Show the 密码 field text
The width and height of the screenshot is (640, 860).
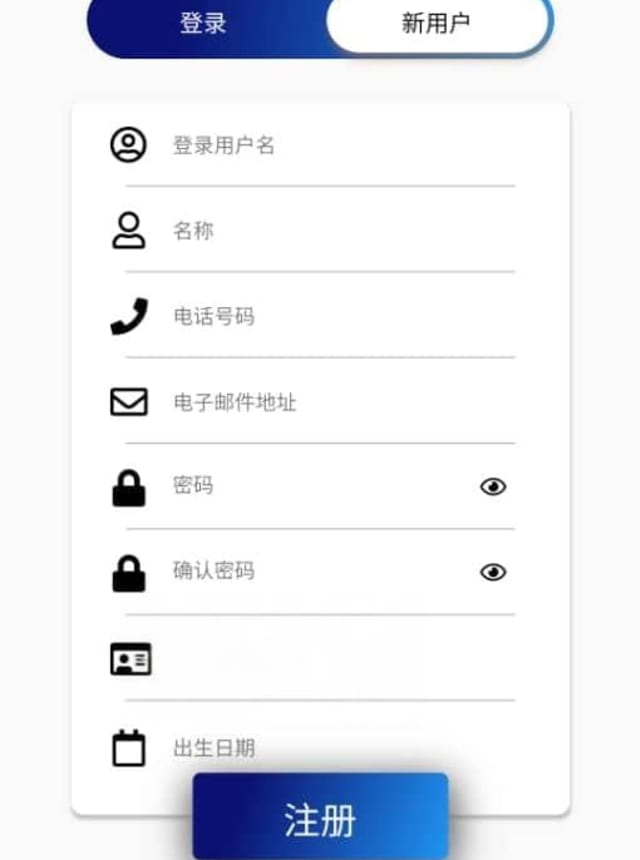493,487
